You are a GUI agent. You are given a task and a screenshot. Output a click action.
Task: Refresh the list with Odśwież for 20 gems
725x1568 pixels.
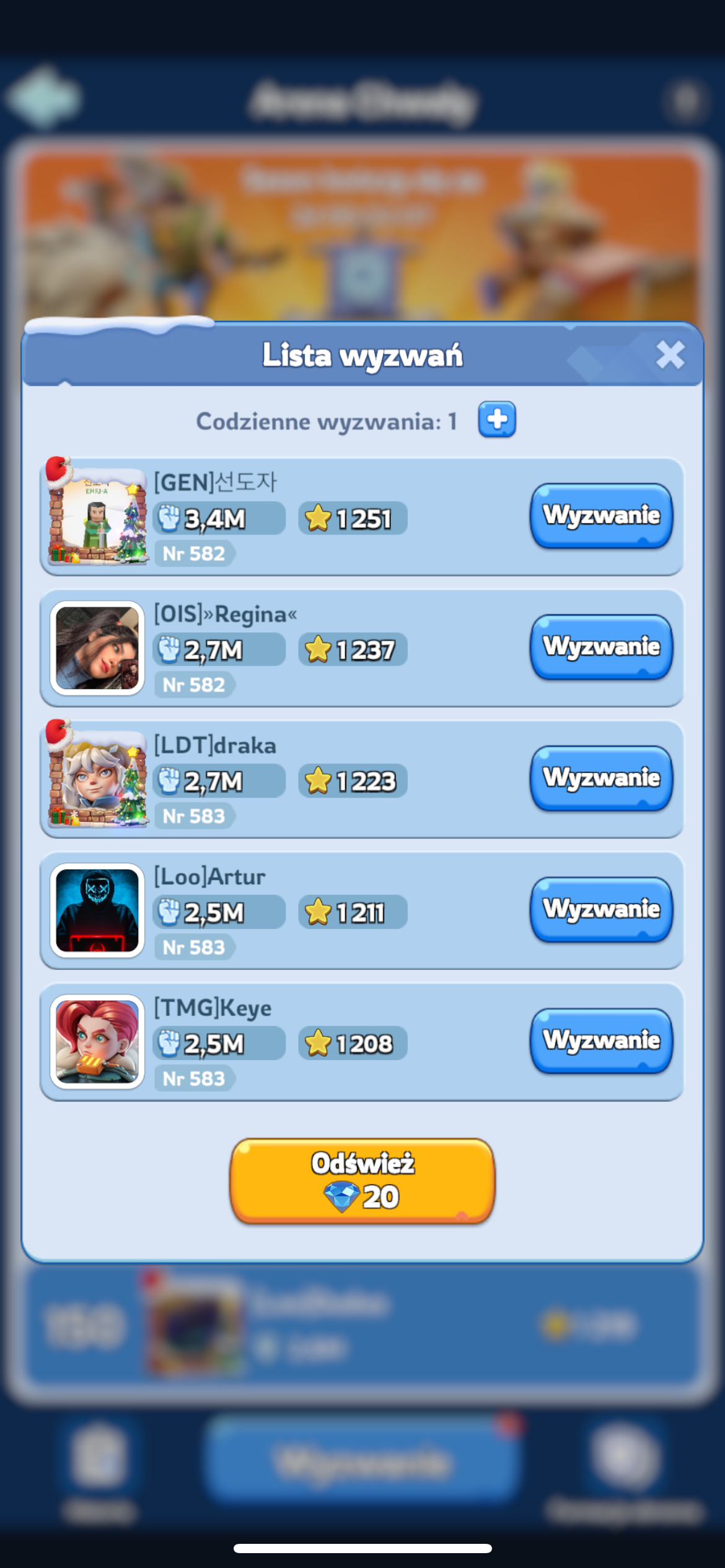pyautogui.click(x=362, y=1180)
